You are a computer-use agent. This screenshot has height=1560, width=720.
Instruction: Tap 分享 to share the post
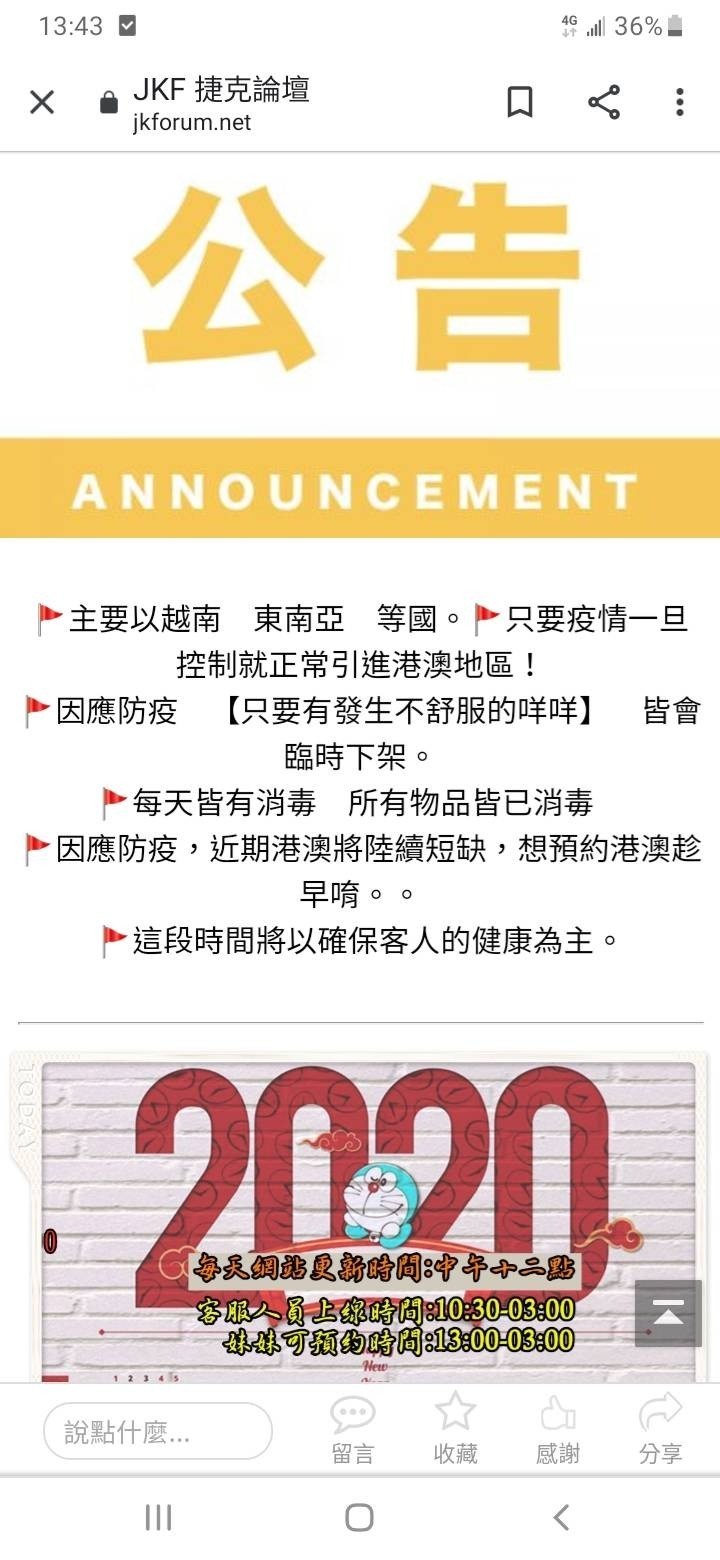[x=660, y=1430]
